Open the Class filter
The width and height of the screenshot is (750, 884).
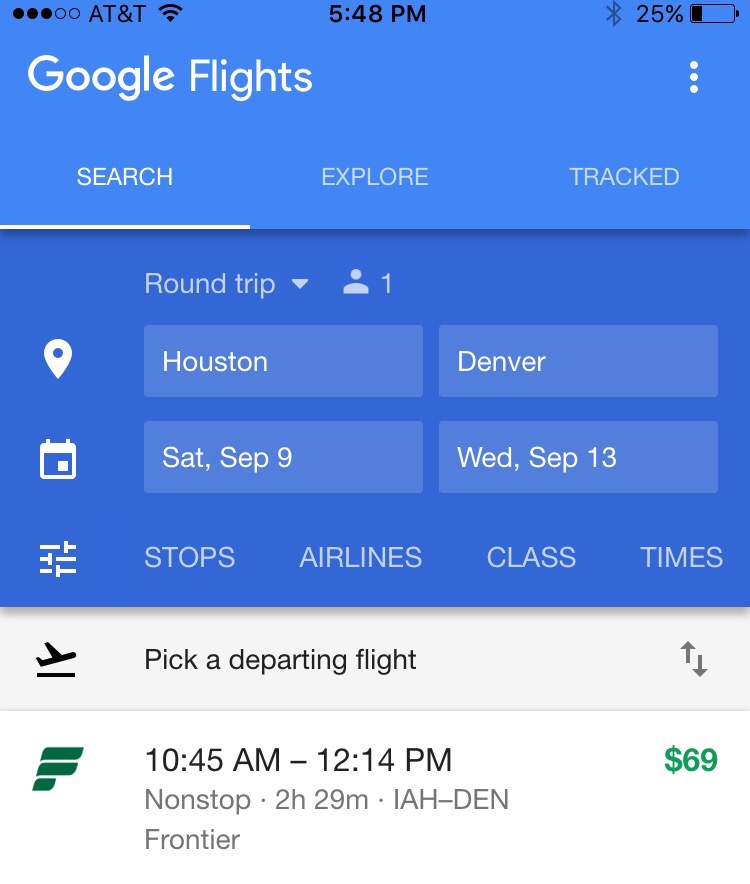(x=531, y=557)
